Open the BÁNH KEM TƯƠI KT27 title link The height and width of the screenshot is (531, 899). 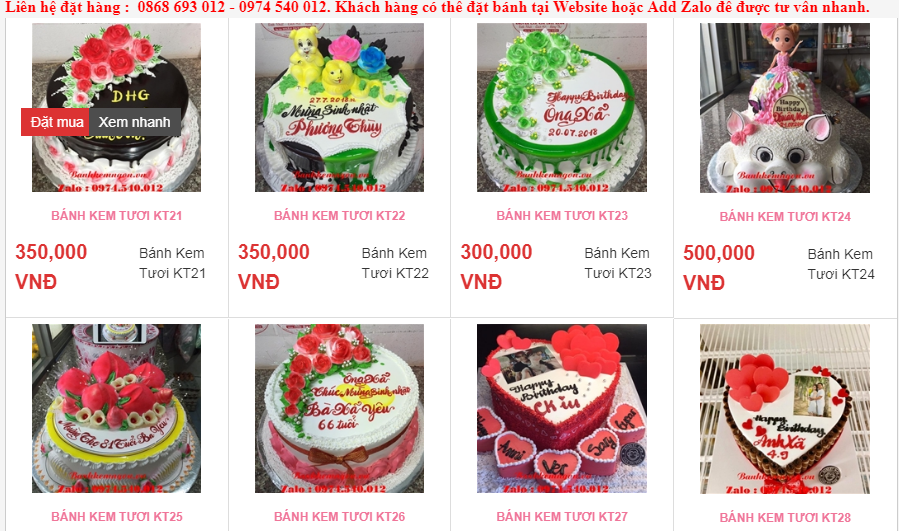(x=562, y=517)
